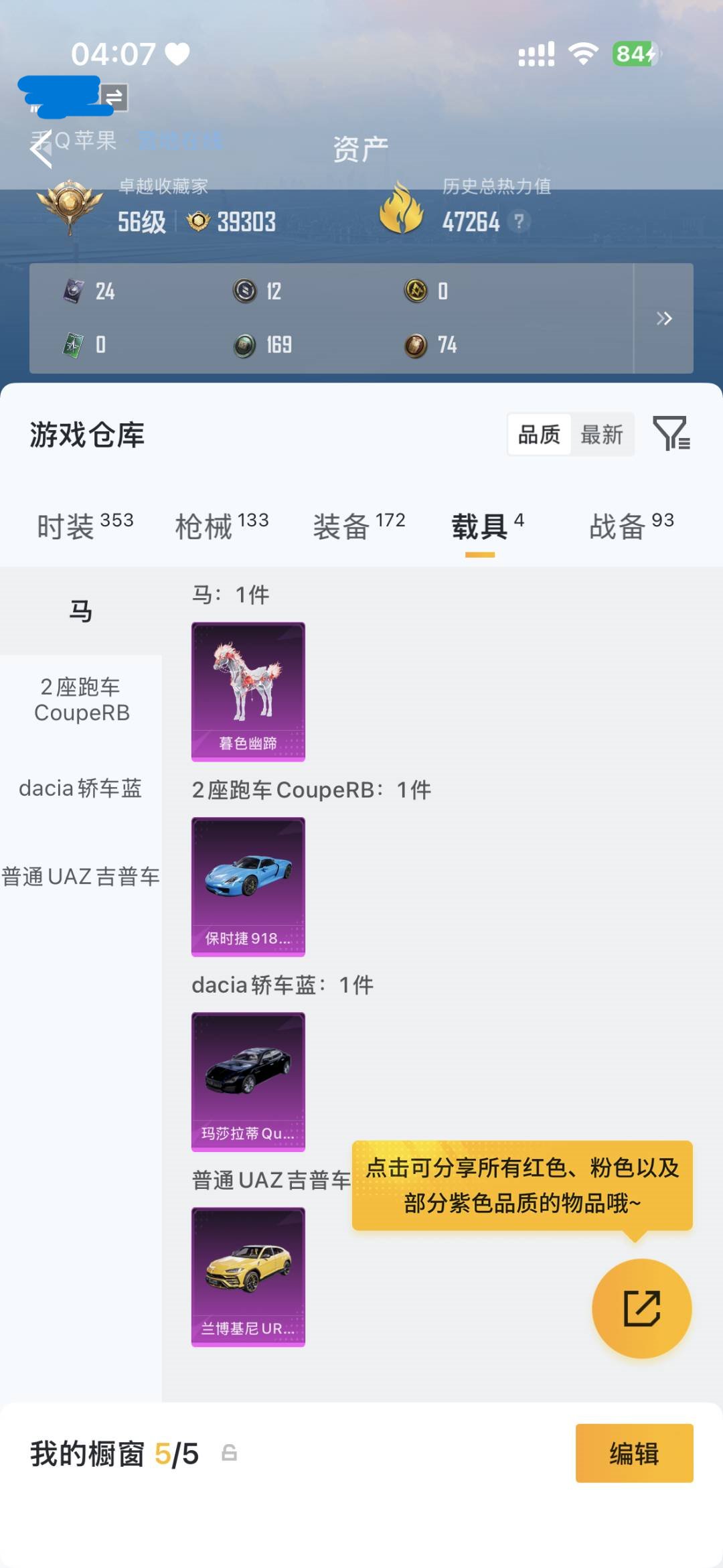The image size is (723, 1568).
Task: Open the question mark tooltip beside 47264
Action: click(x=520, y=223)
